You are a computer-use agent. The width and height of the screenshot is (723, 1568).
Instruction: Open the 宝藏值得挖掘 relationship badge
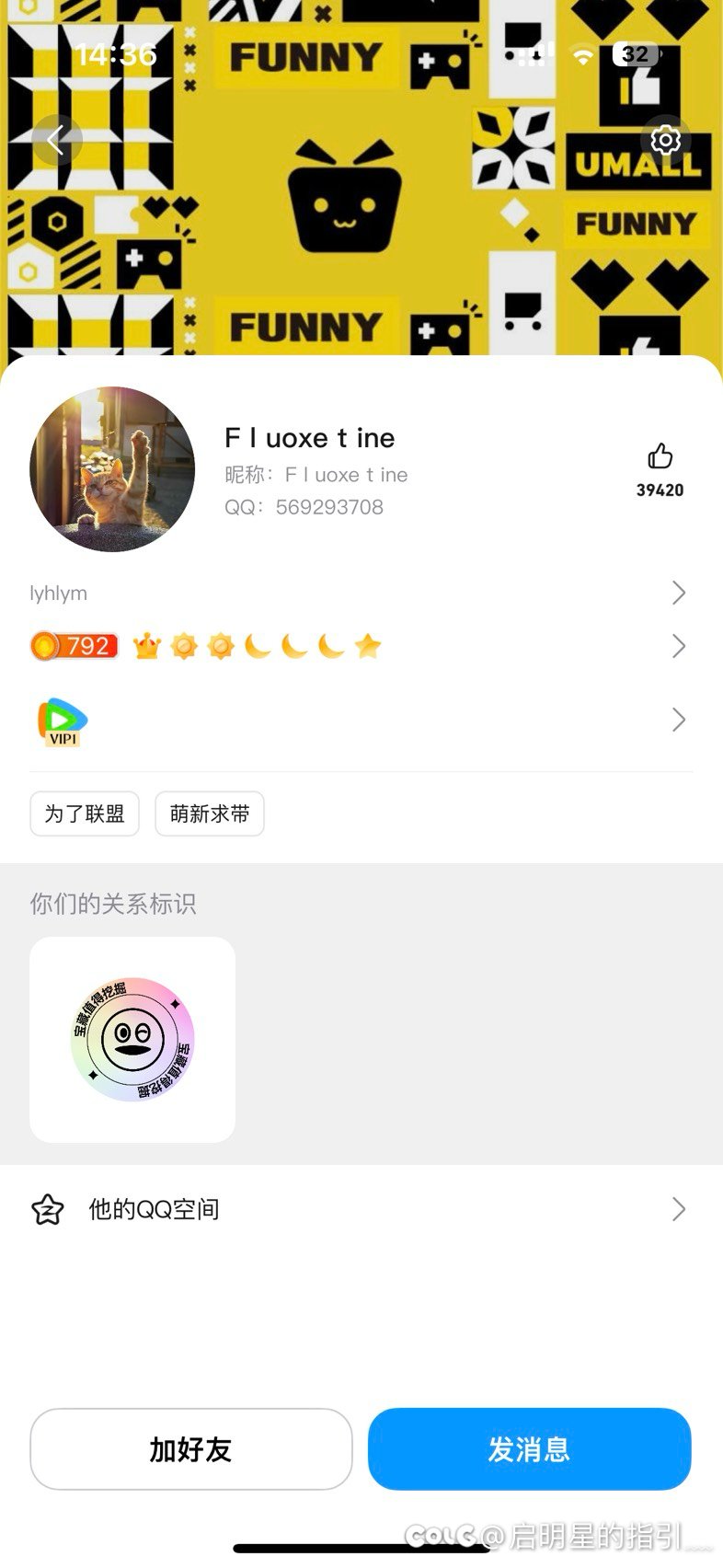click(x=131, y=1039)
